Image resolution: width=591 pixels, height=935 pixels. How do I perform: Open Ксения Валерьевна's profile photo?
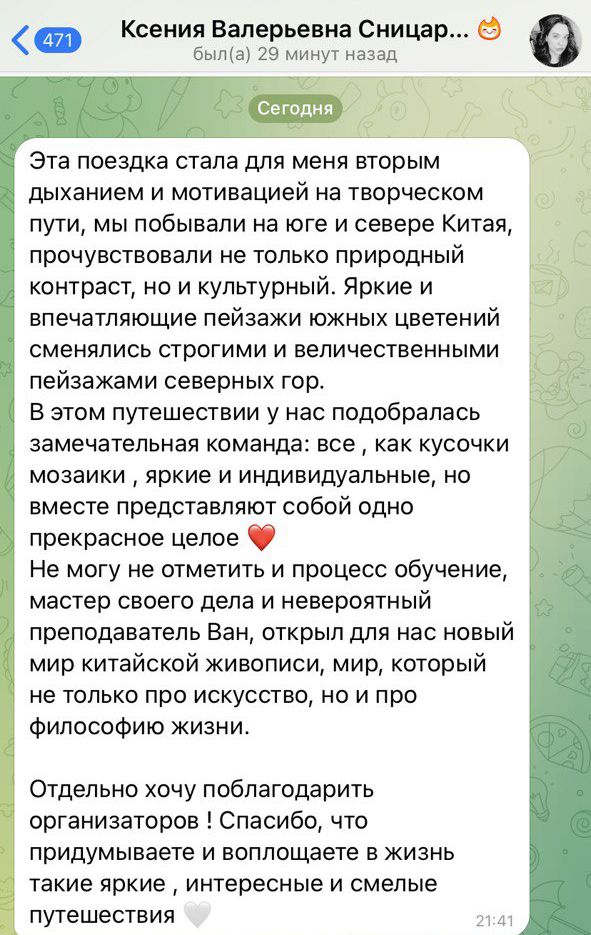[556, 40]
